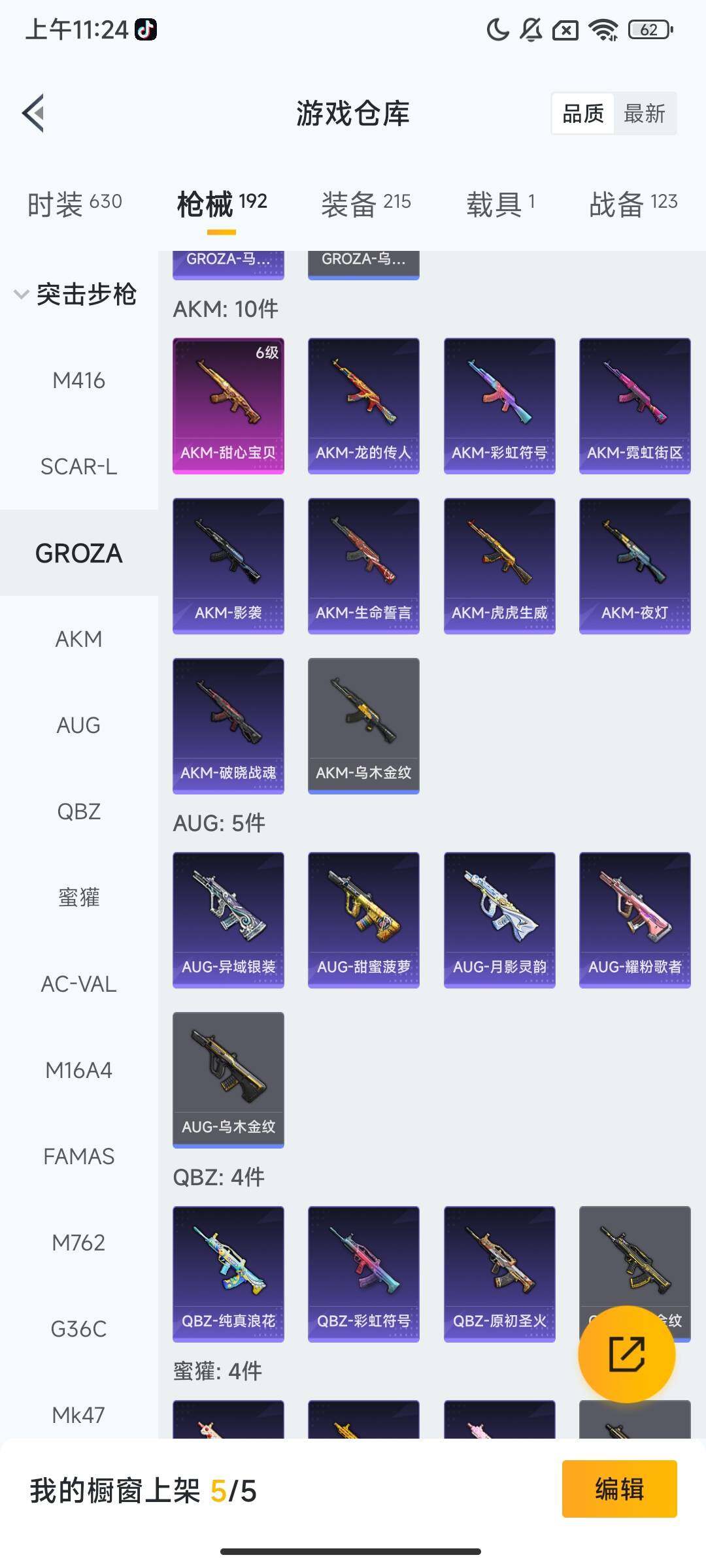View AKM-龙的传人 skin

363,405
